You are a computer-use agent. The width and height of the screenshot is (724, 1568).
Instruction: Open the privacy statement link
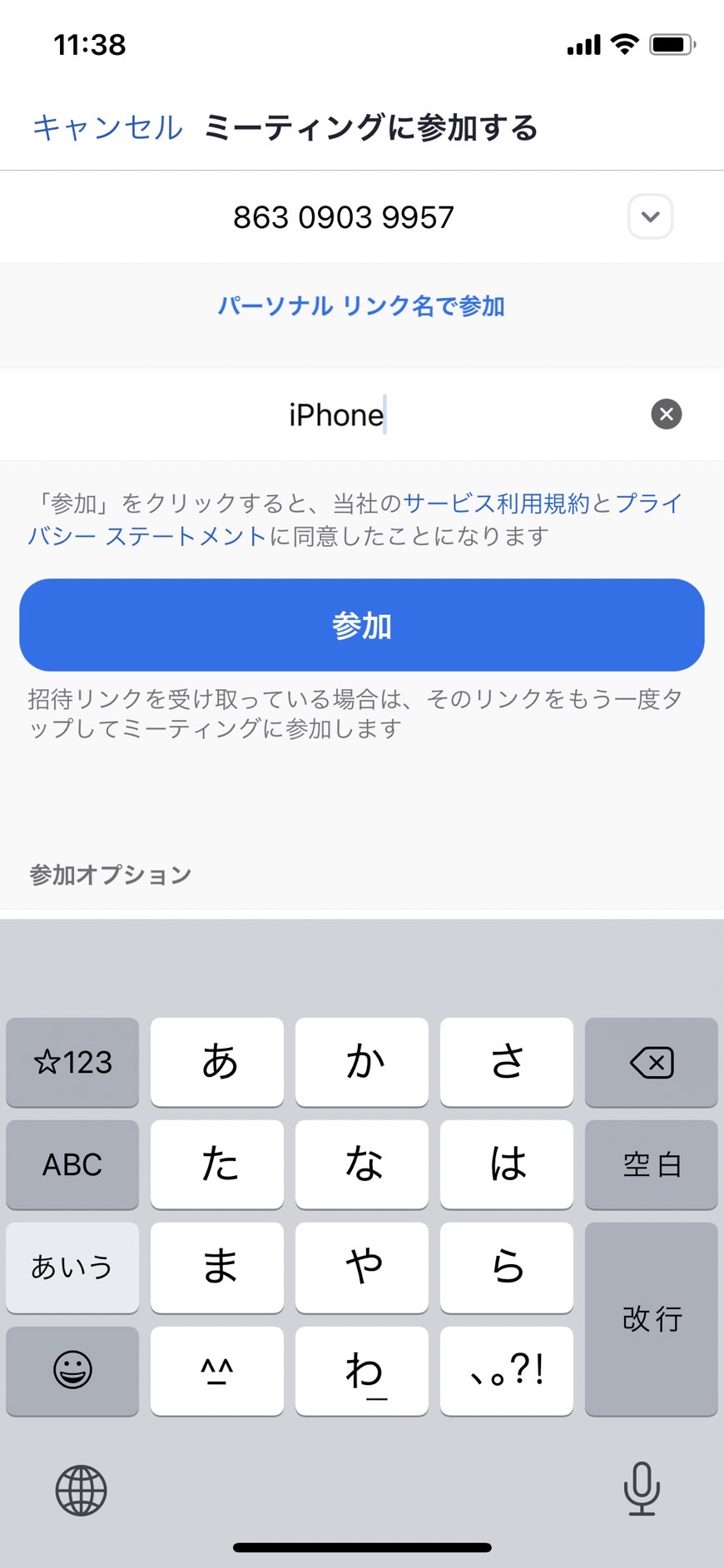click(355, 519)
